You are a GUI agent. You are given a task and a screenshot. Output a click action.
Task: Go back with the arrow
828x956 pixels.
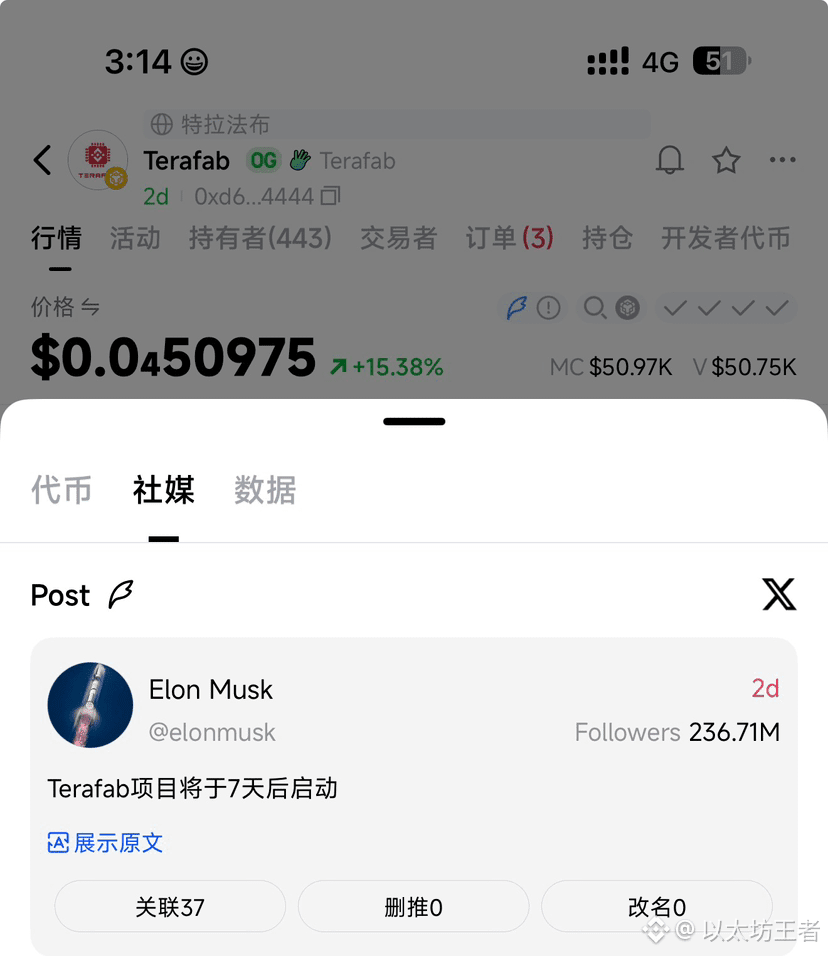point(42,160)
